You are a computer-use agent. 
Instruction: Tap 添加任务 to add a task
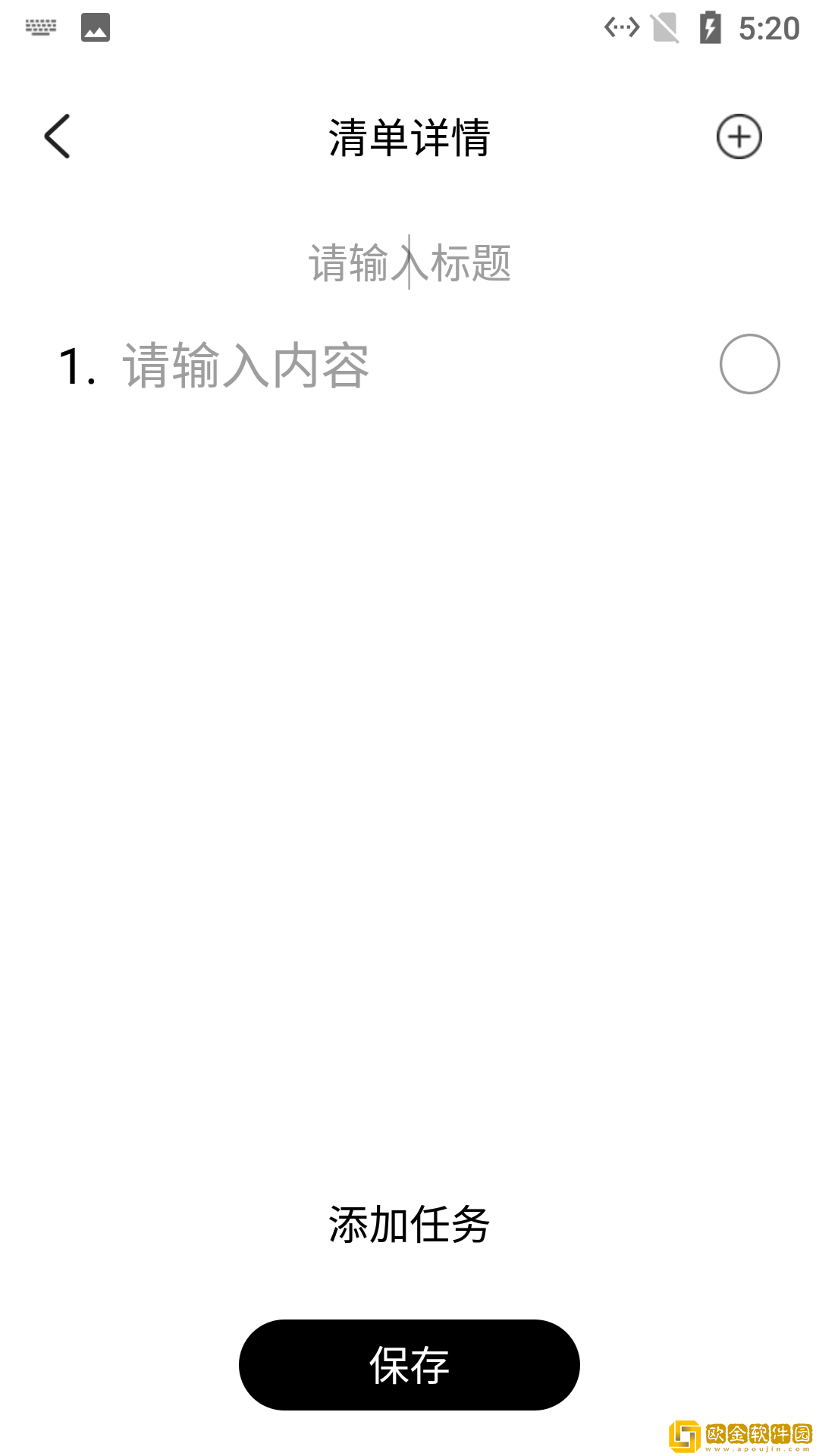408,1221
